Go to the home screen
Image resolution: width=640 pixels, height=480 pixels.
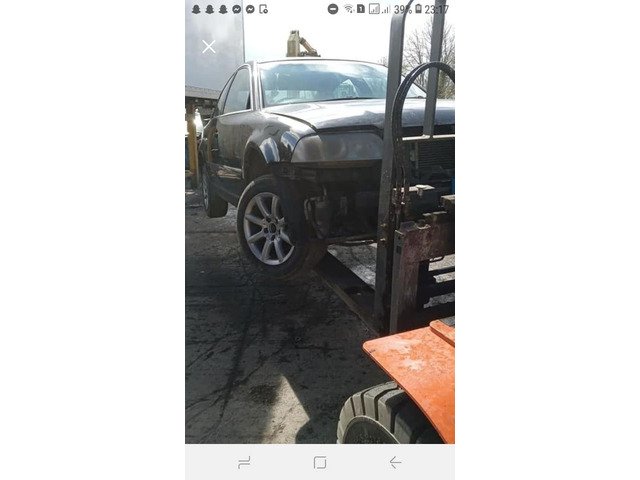coord(320,462)
